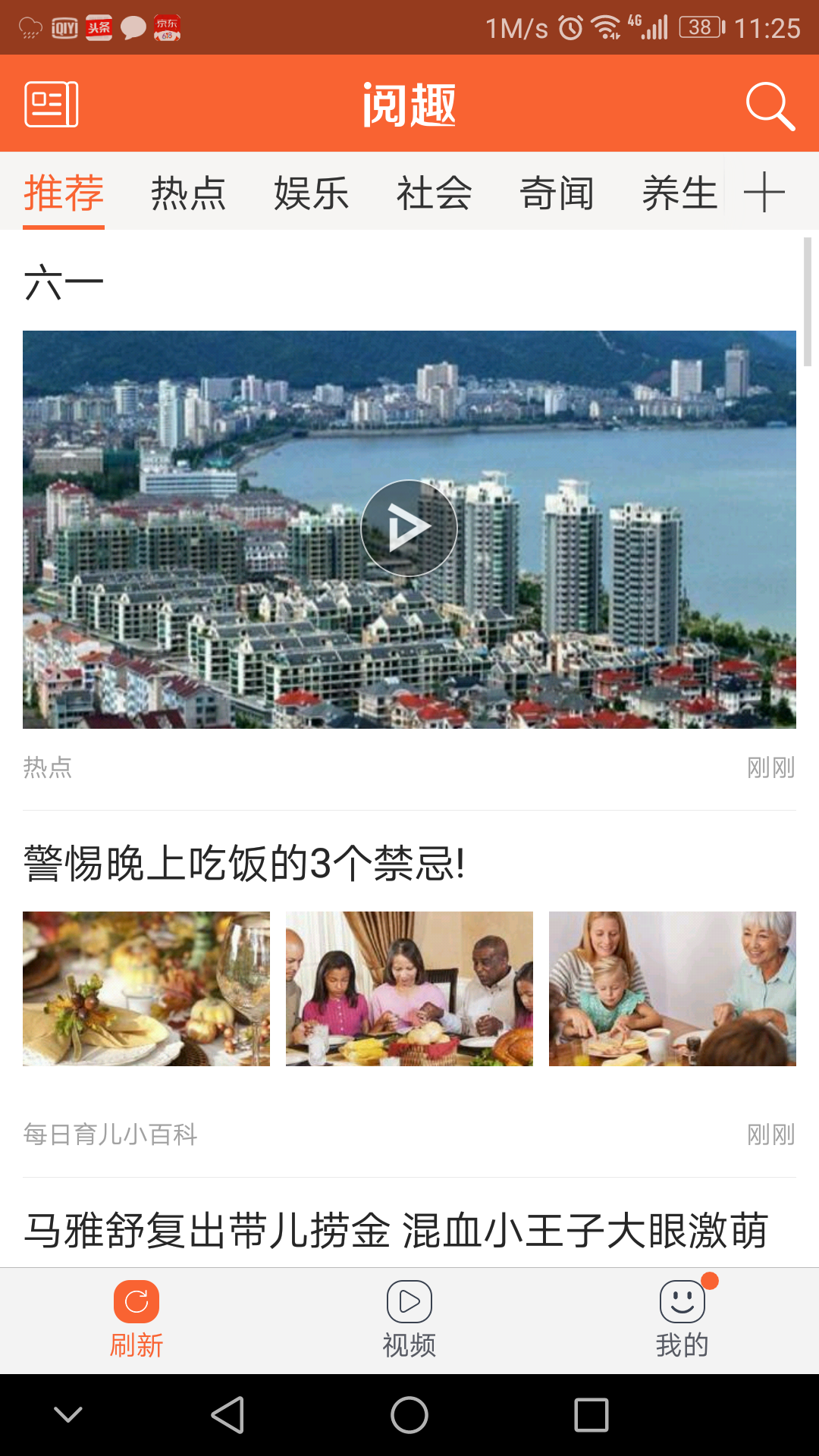Switch to the 热点 tab

point(188,193)
